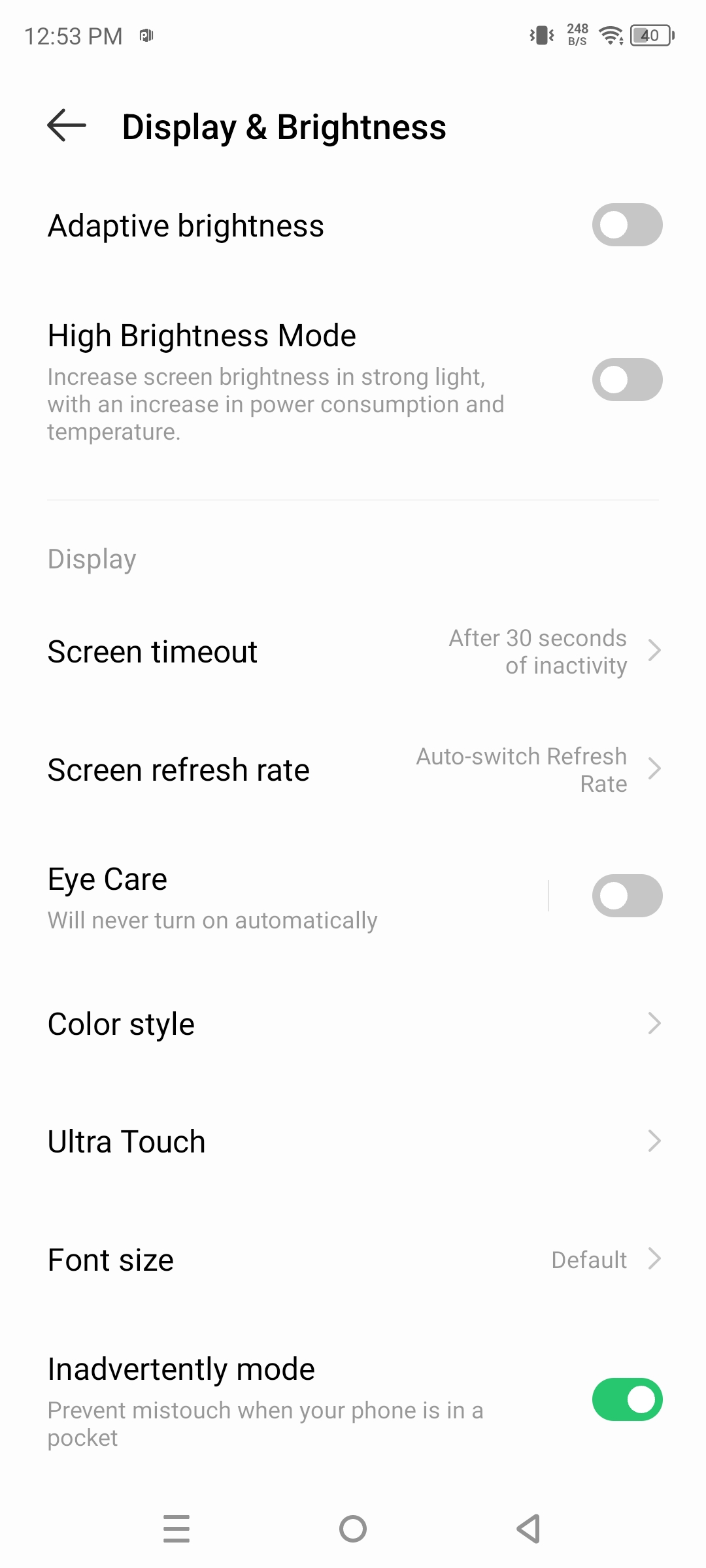Open Screen refresh rate options
706x1568 pixels.
click(x=353, y=770)
